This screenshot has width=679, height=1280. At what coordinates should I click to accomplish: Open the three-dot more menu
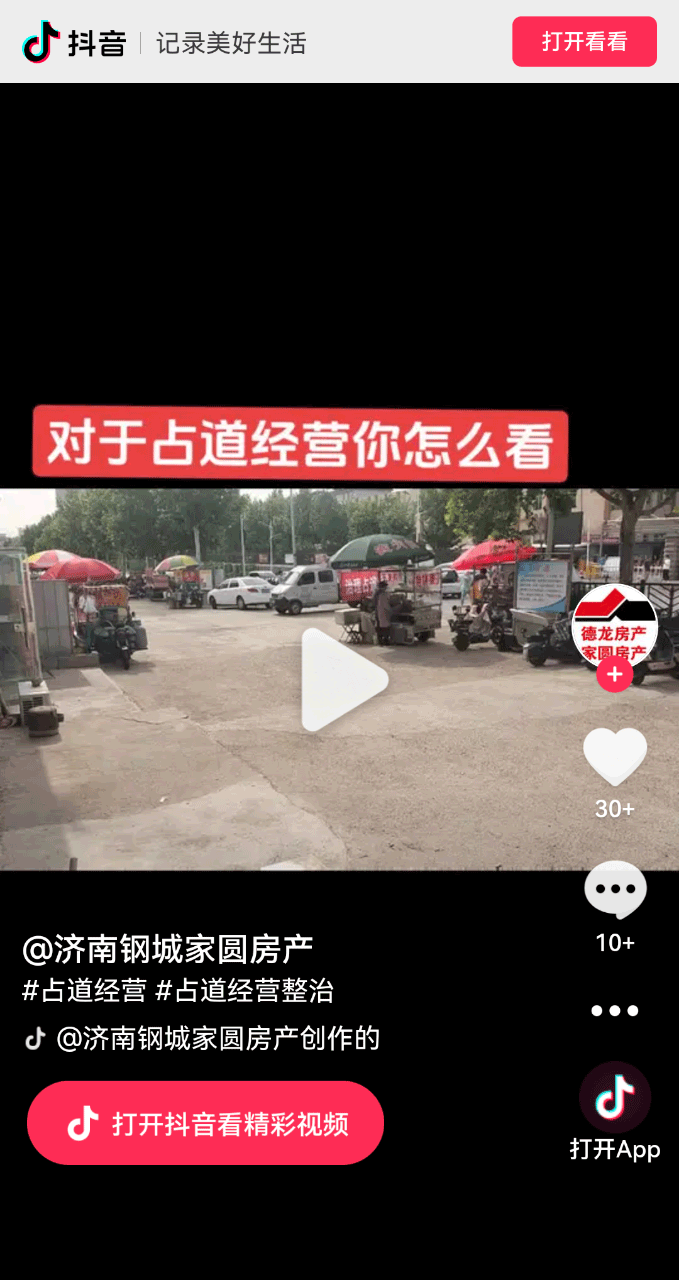click(614, 1010)
